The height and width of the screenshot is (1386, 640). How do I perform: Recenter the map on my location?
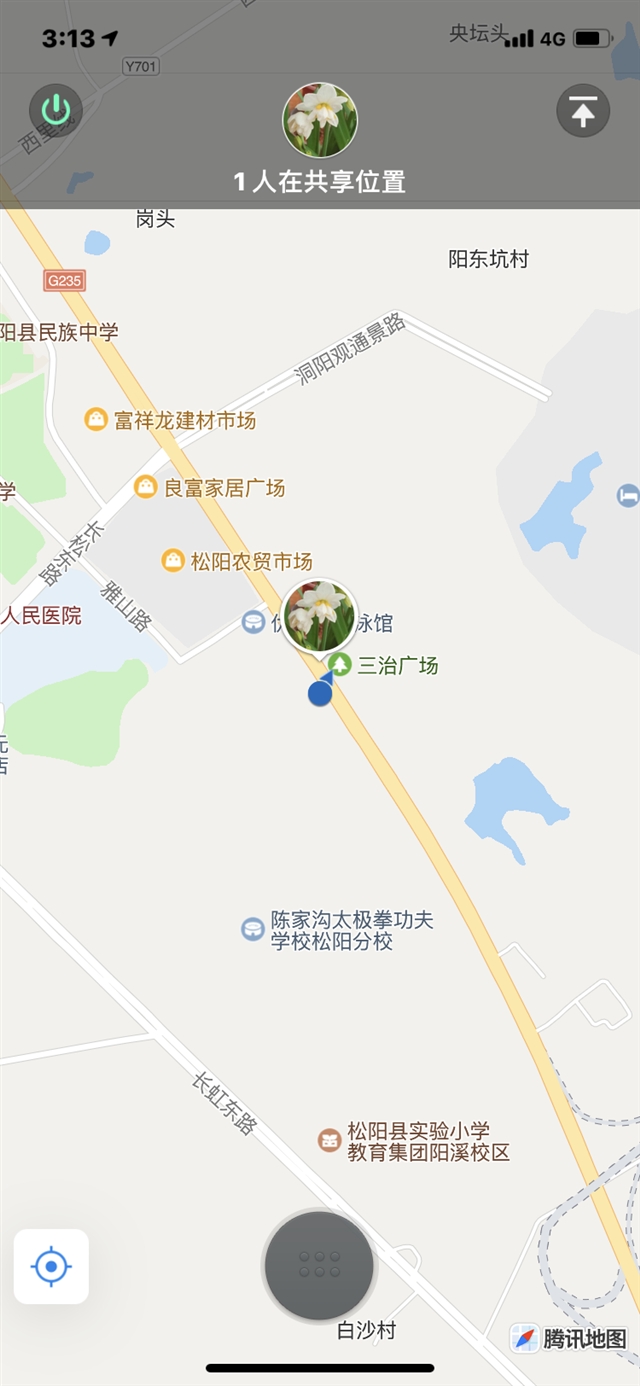(x=51, y=1267)
